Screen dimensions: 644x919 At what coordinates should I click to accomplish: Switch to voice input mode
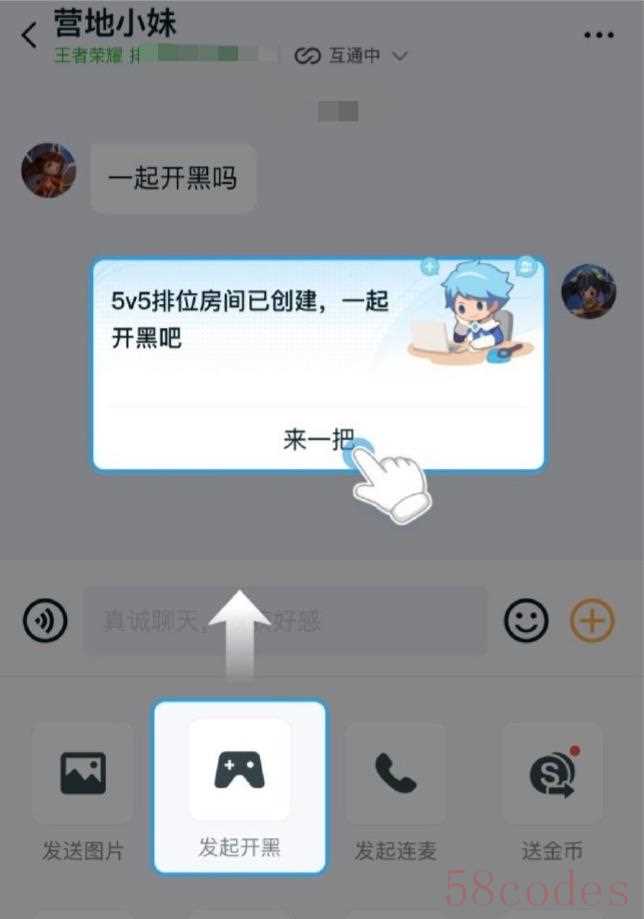pyautogui.click(x=45, y=621)
